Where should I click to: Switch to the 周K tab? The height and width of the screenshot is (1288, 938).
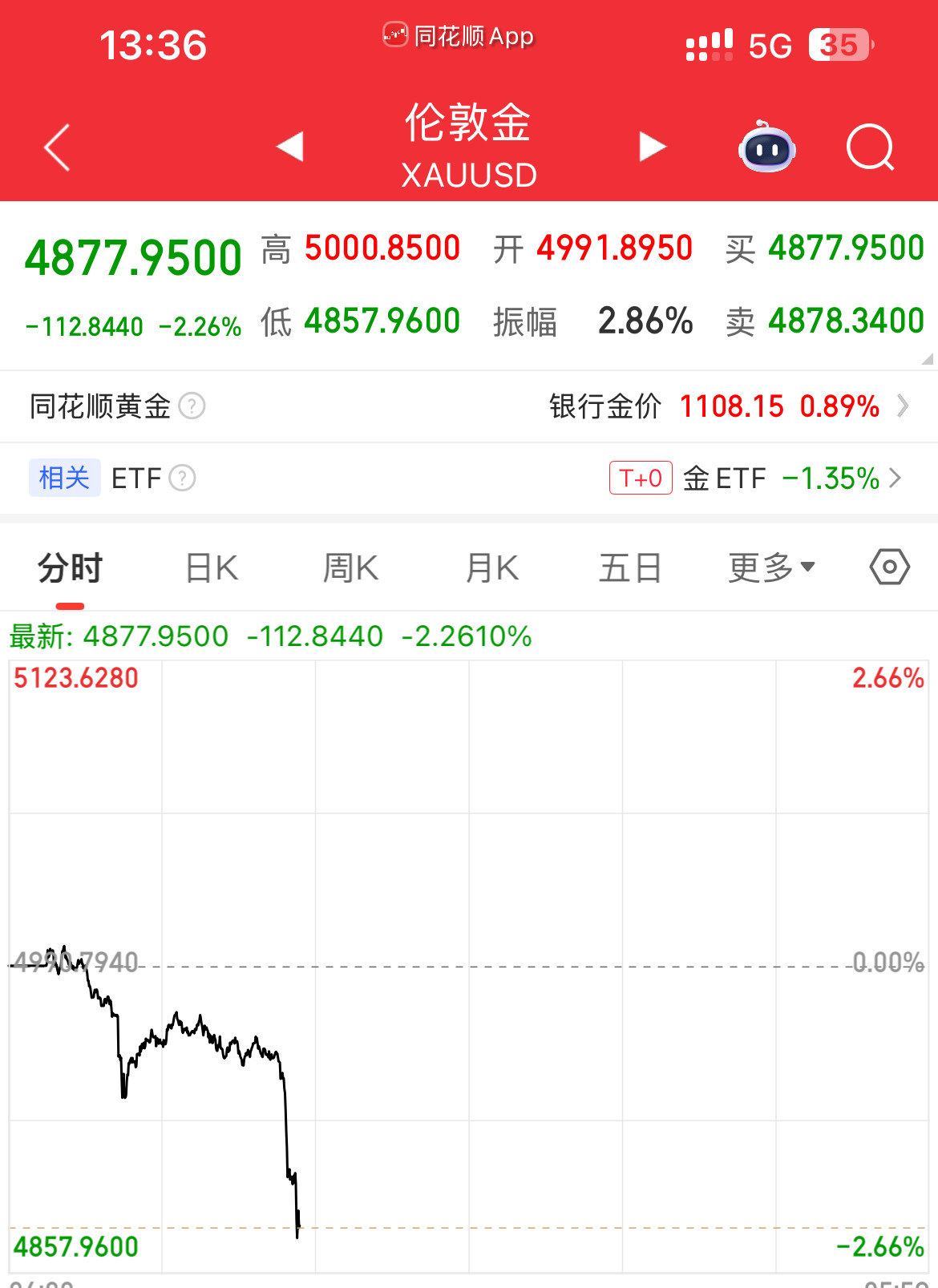pyautogui.click(x=350, y=568)
